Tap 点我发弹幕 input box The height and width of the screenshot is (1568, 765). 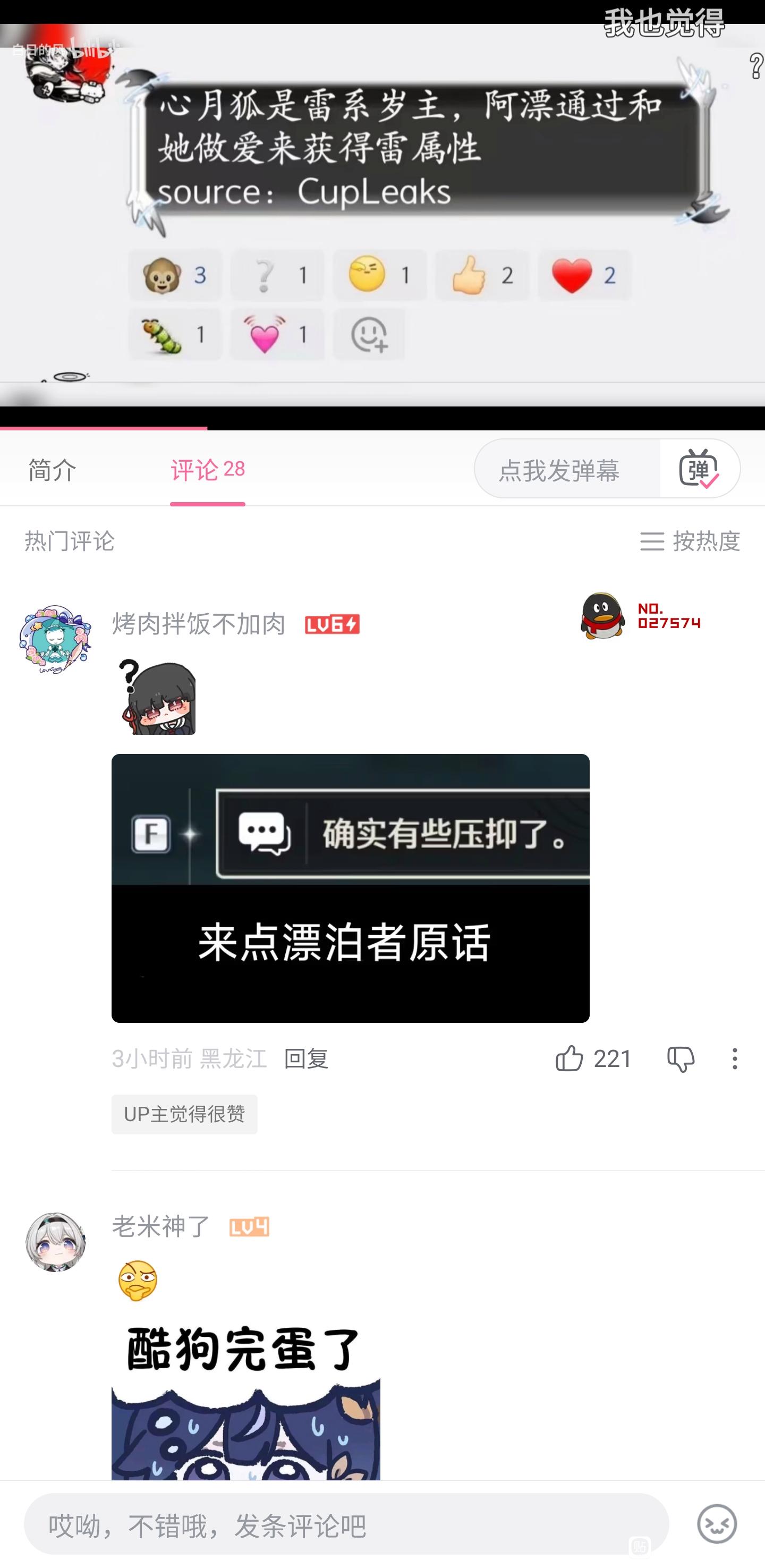[x=567, y=469]
